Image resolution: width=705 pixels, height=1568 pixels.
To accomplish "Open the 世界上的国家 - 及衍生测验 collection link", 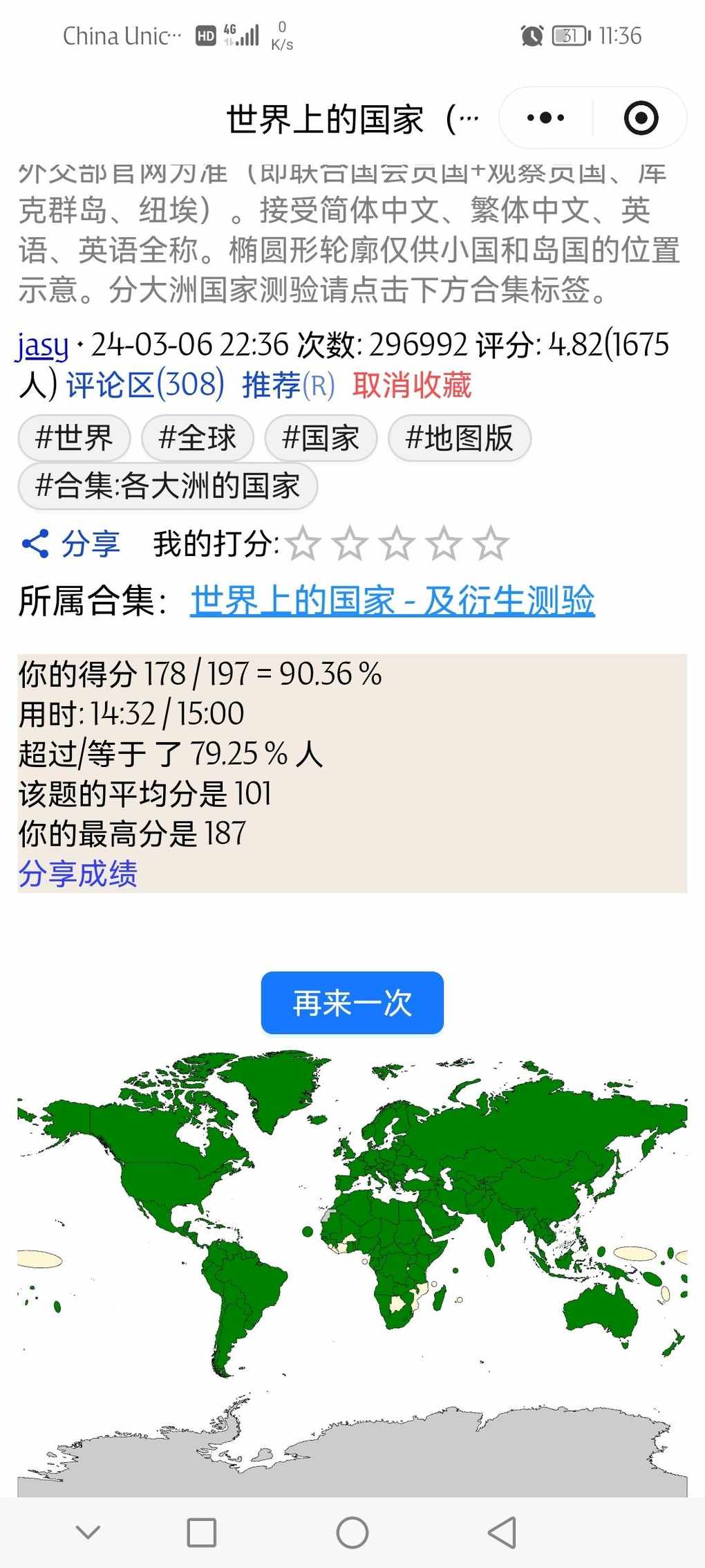I will point(392,600).
